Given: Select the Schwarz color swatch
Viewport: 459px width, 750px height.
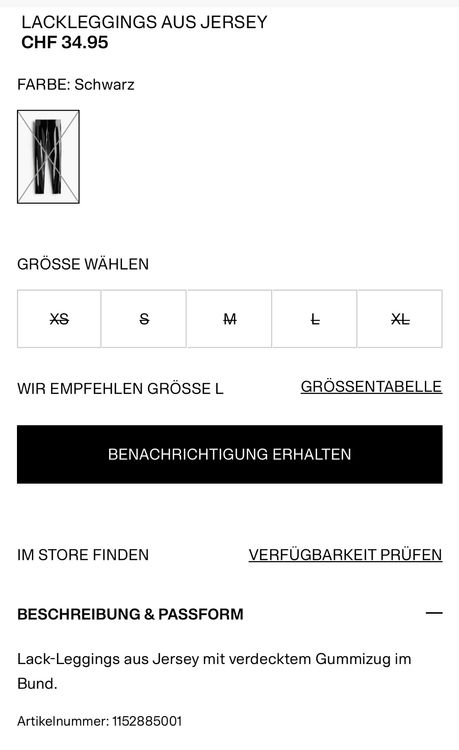Looking at the screenshot, I should [48, 157].
